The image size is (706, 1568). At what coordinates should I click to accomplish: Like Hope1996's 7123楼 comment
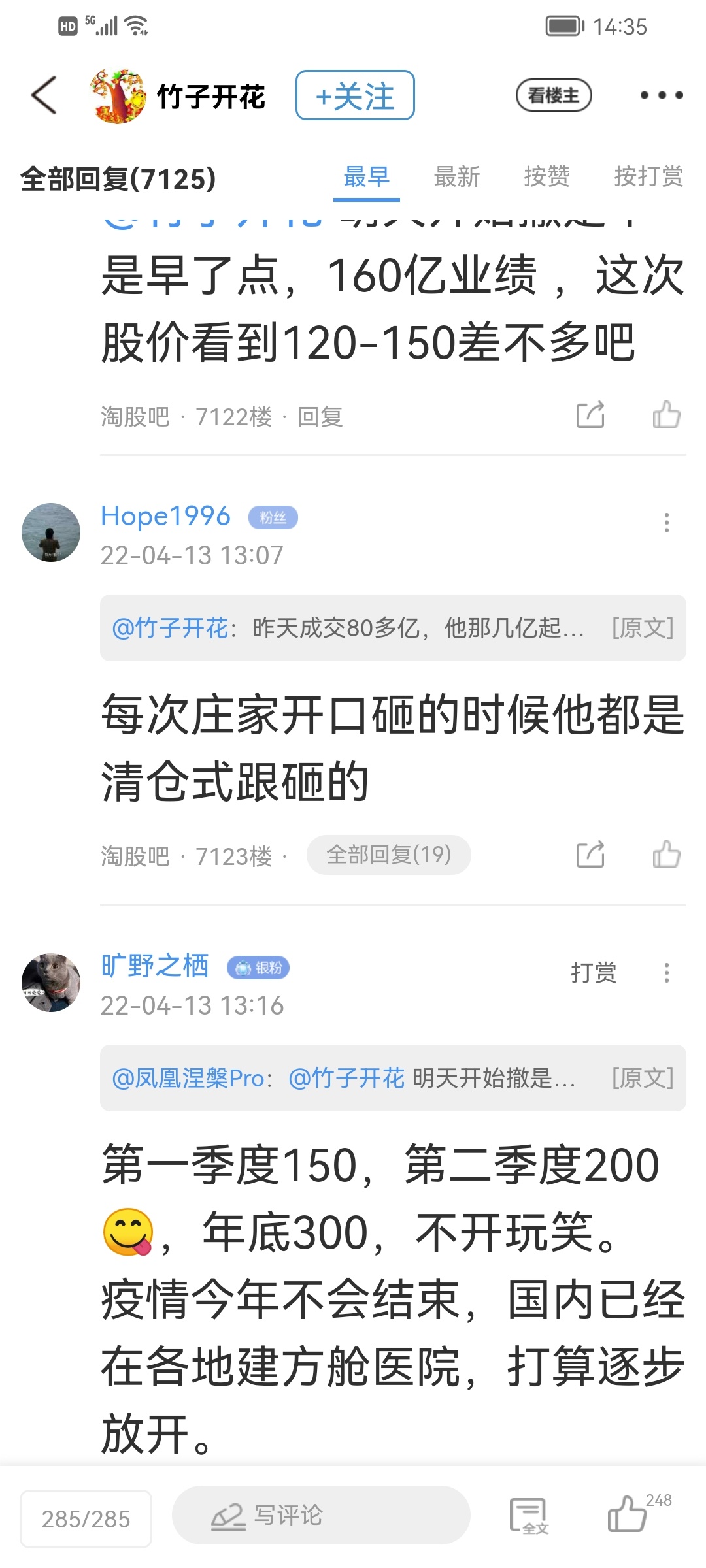tap(666, 855)
